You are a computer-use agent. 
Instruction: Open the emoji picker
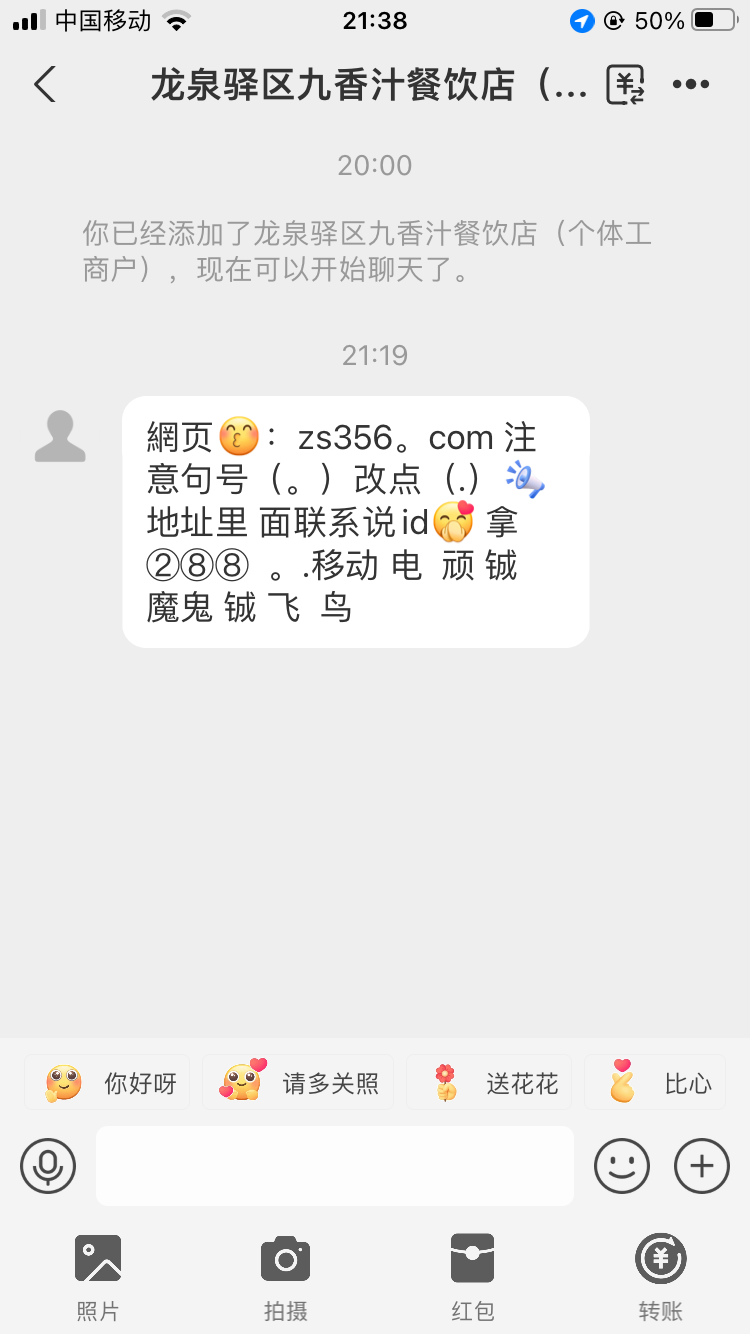(622, 1166)
